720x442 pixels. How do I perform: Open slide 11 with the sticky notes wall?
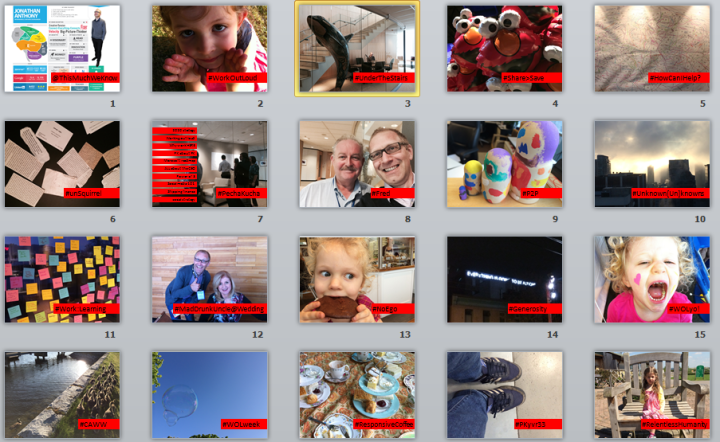(x=62, y=278)
